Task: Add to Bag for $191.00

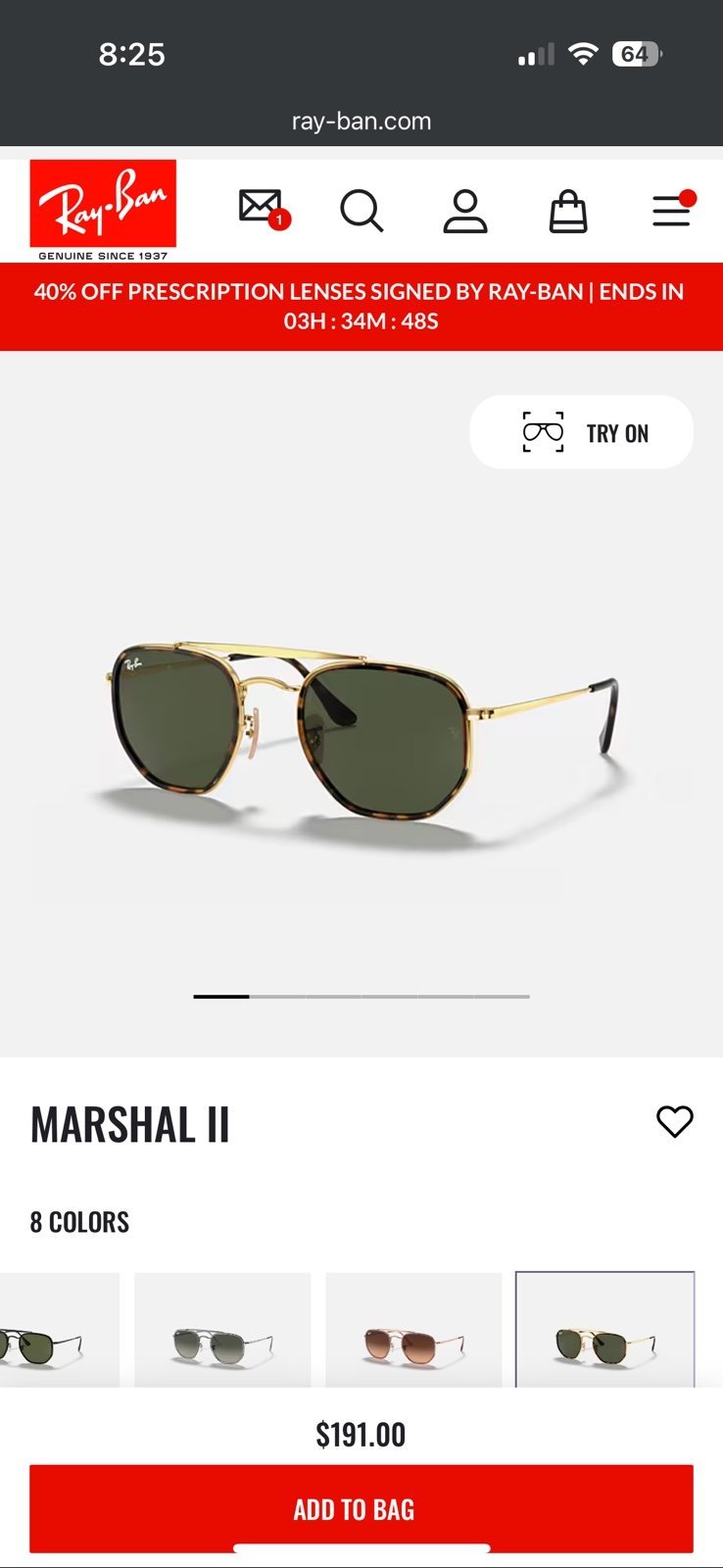Action: pyautogui.click(x=361, y=1509)
